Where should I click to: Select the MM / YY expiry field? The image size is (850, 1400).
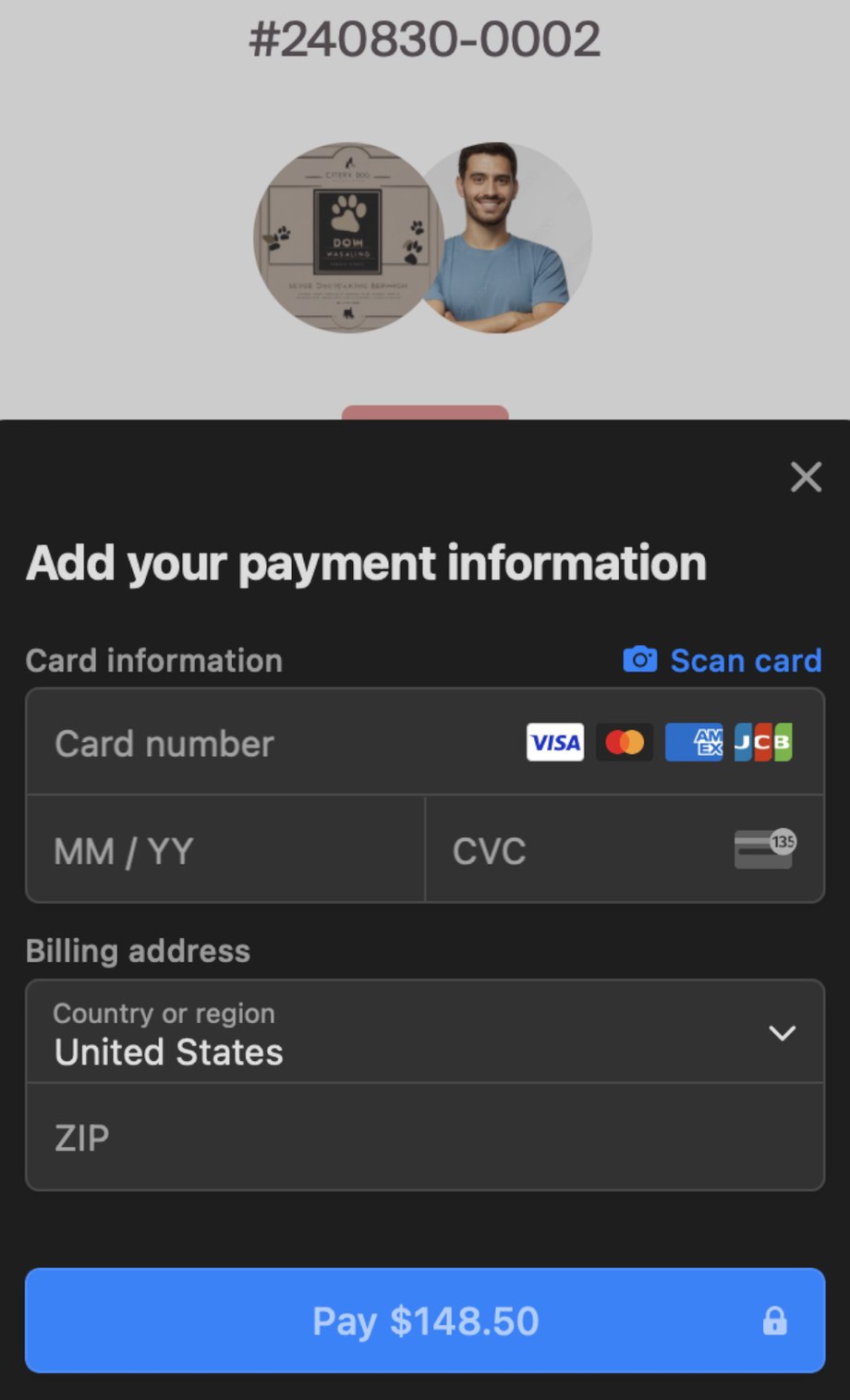(x=225, y=850)
